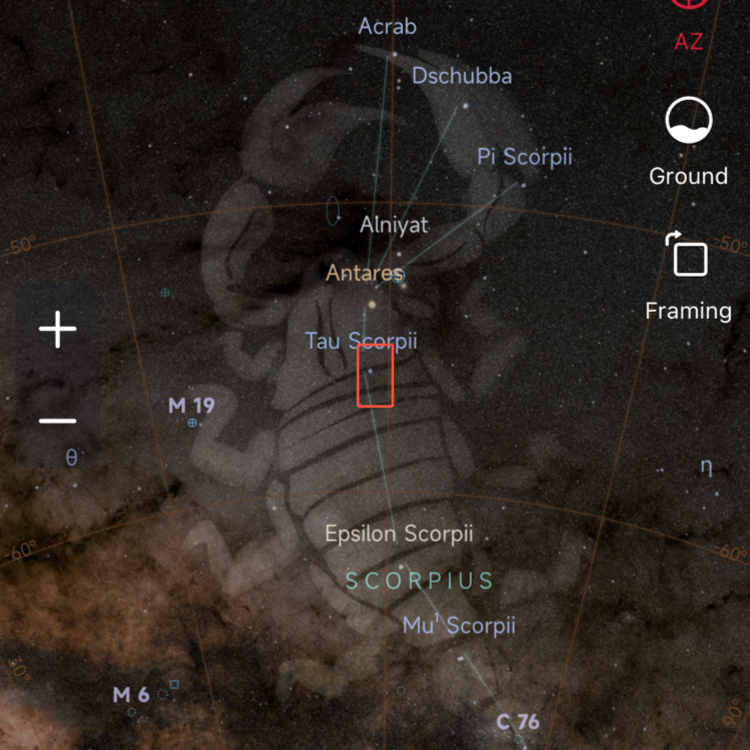The height and width of the screenshot is (750, 750).
Task: Select Pi Scorpii star
Action: point(524,157)
